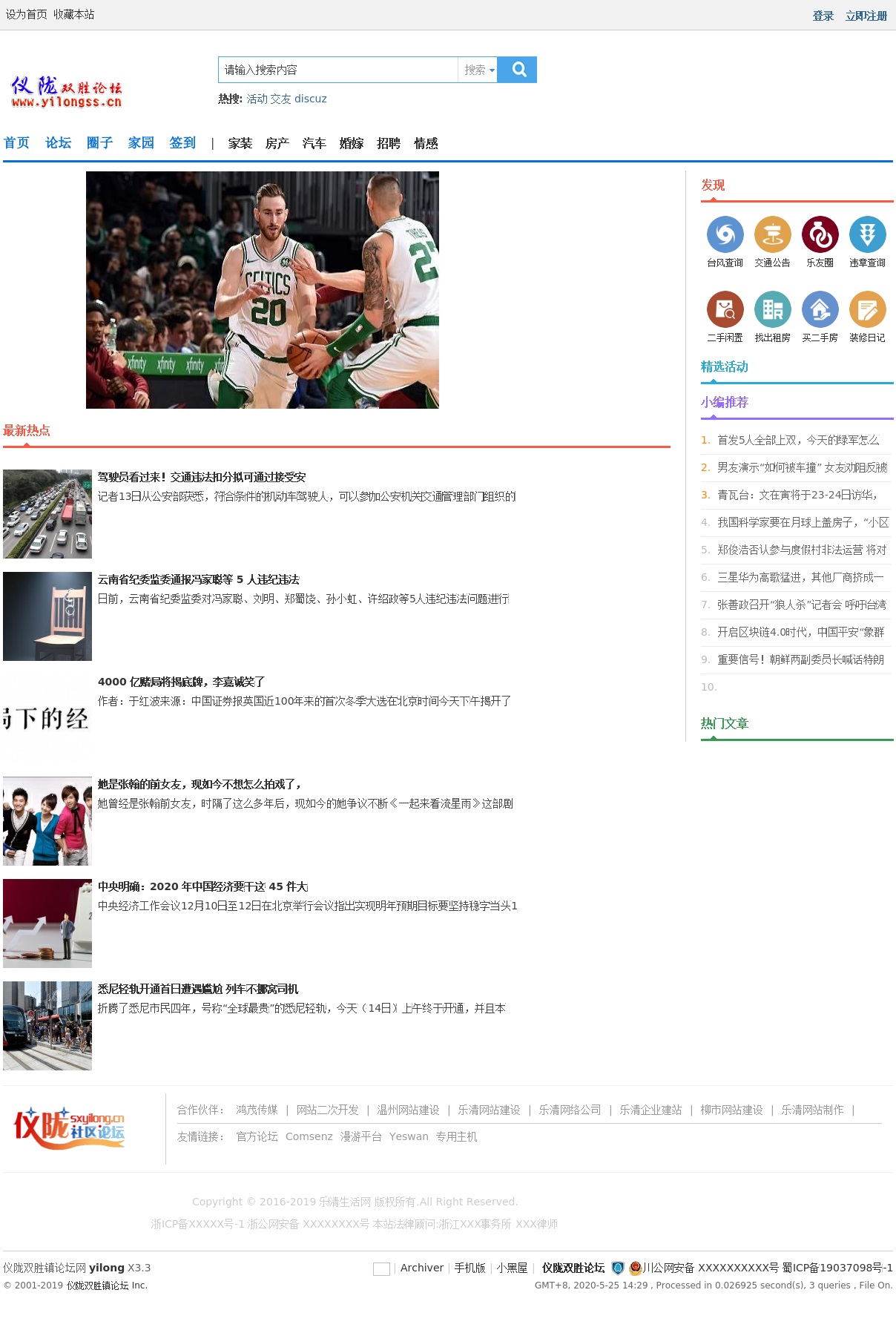
Task: Open the 房产 category link
Action: click(x=277, y=143)
